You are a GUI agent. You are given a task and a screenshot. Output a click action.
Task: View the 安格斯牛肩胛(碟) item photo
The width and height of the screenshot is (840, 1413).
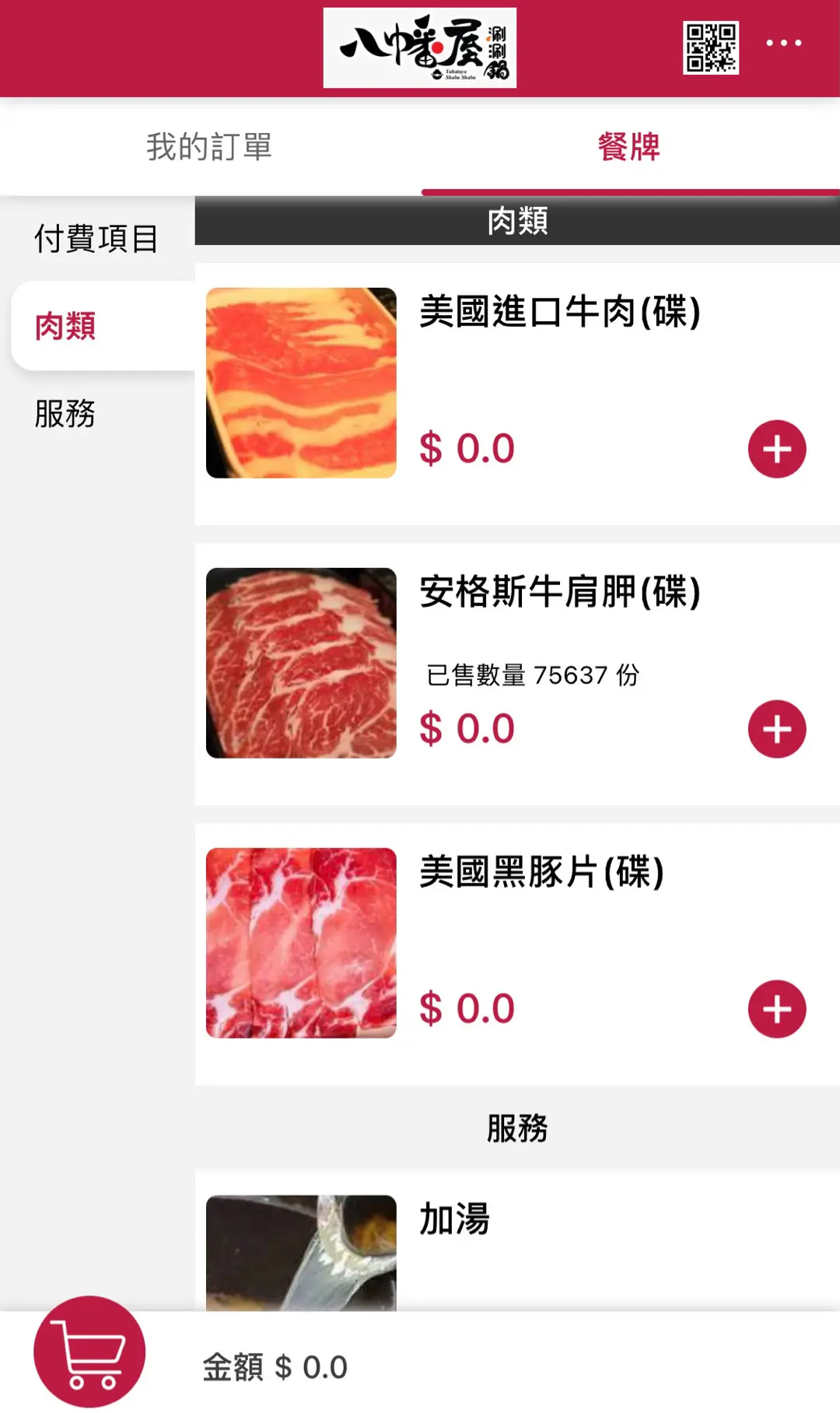click(301, 663)
